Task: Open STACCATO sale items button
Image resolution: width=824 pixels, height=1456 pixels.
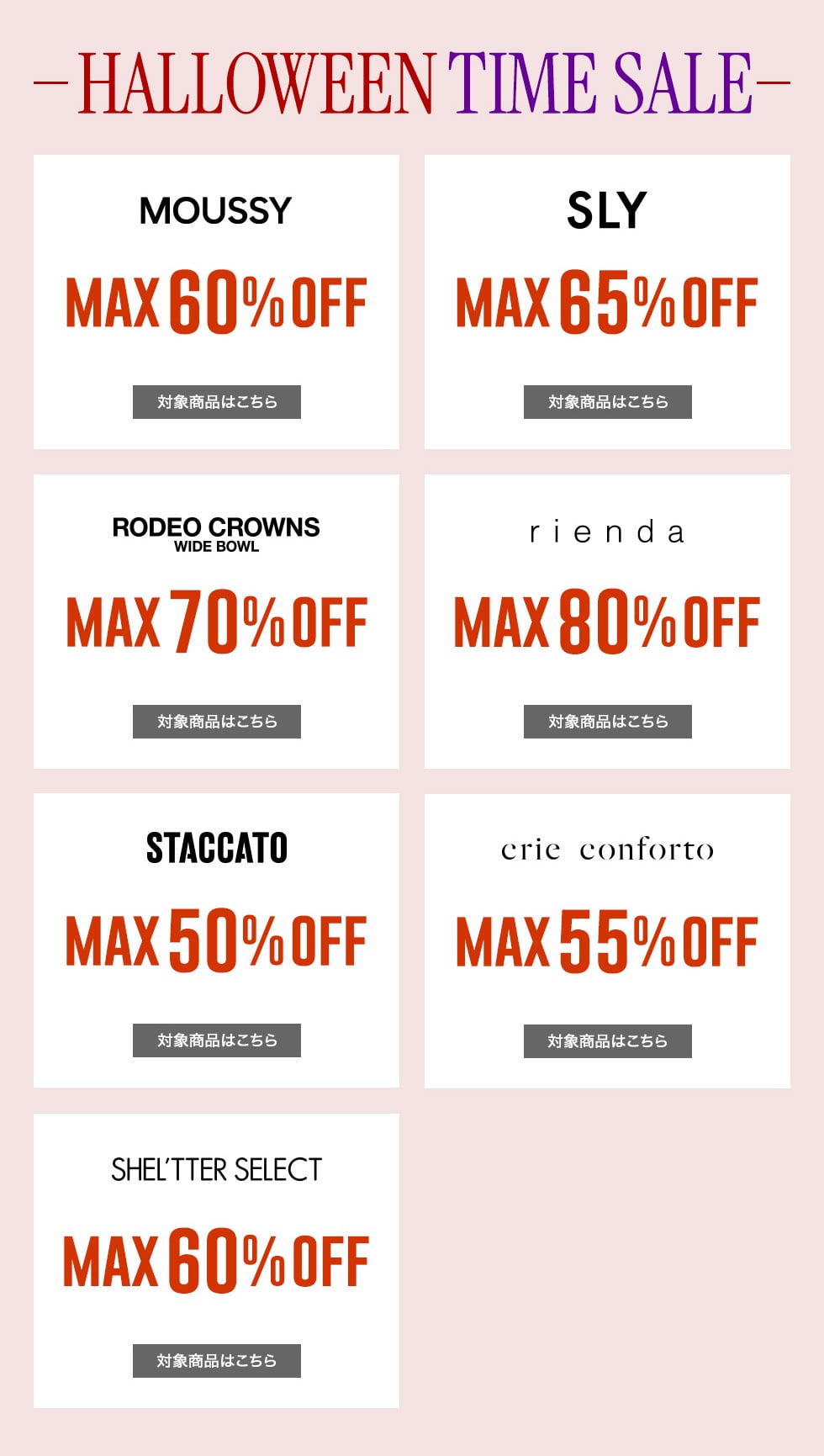Action: pos(216,1040)
